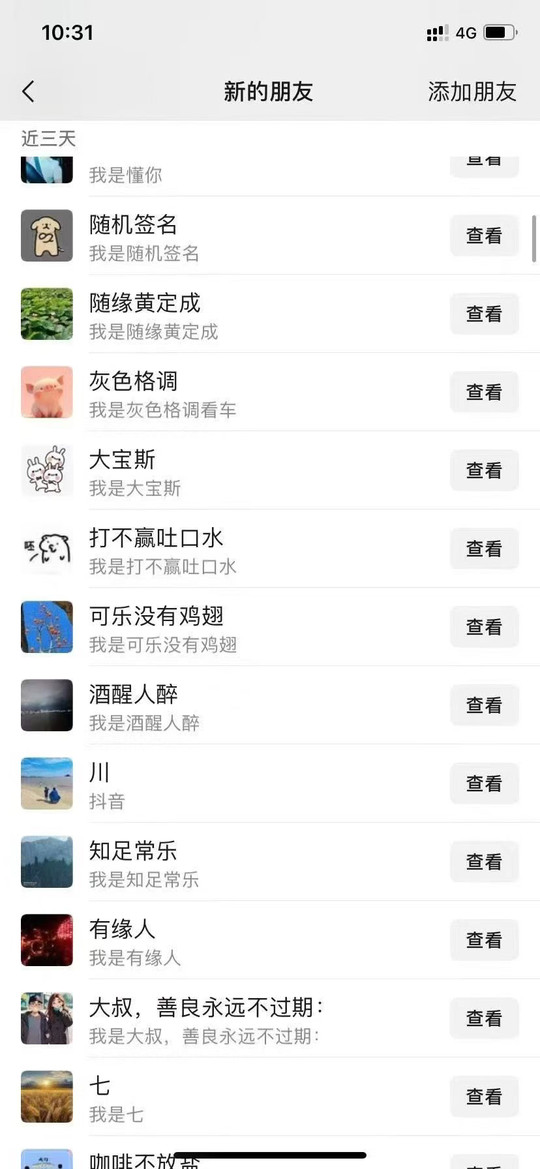
Task: View 打不赢吐口水's friend request
Action: [484, 549]
